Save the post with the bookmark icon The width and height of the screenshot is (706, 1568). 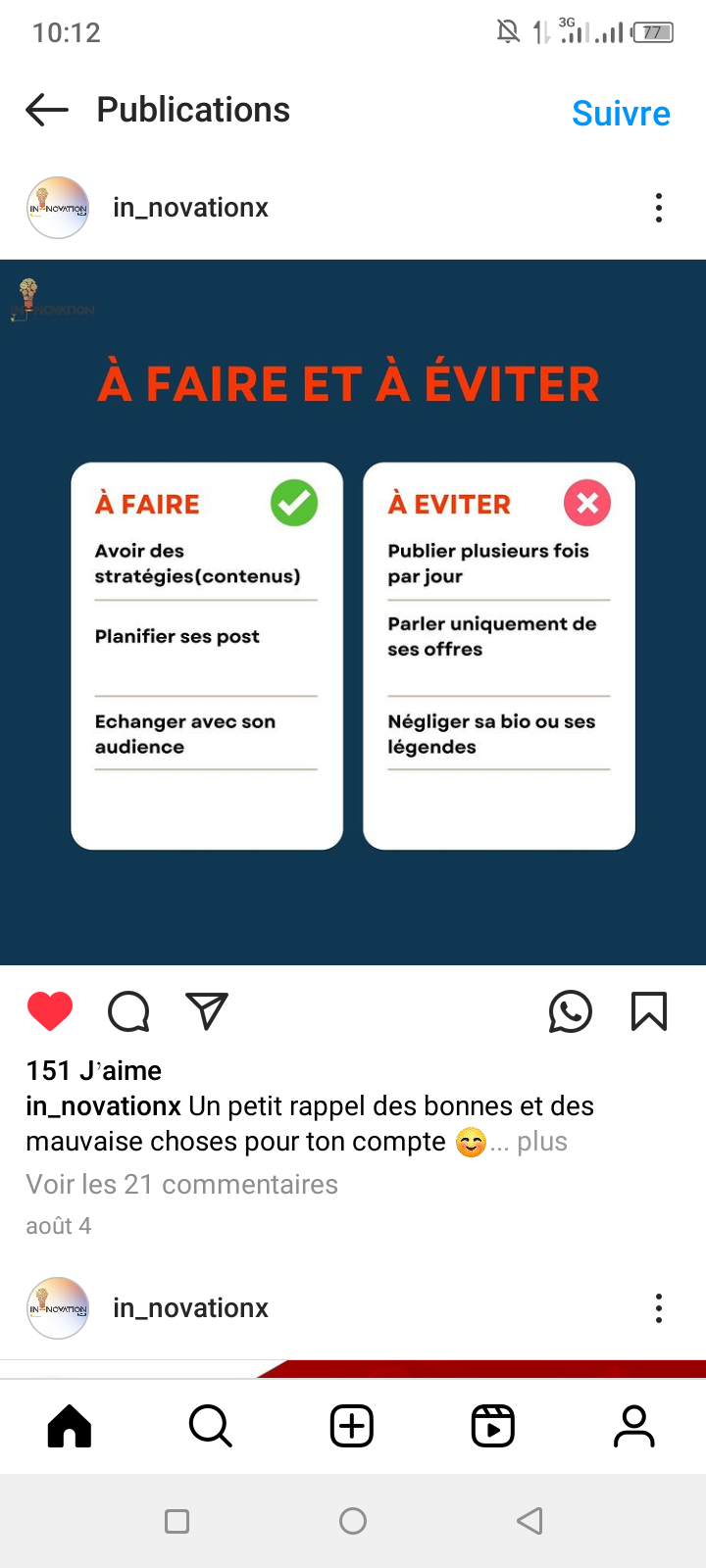648,1012
